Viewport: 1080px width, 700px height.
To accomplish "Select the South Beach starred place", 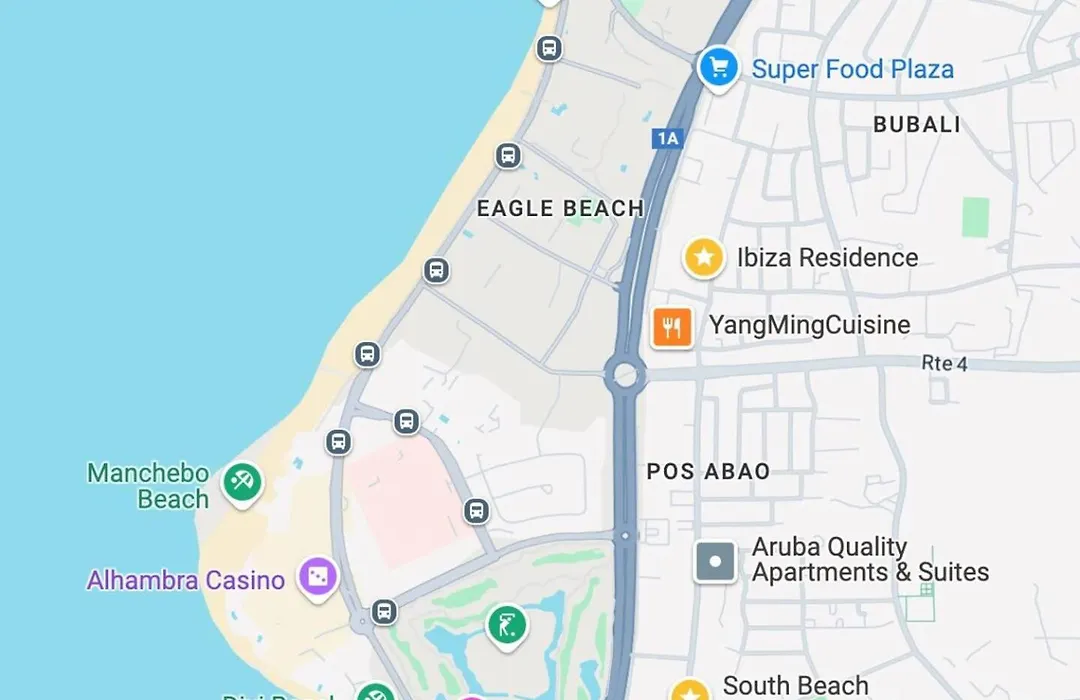I will [689, 691].
